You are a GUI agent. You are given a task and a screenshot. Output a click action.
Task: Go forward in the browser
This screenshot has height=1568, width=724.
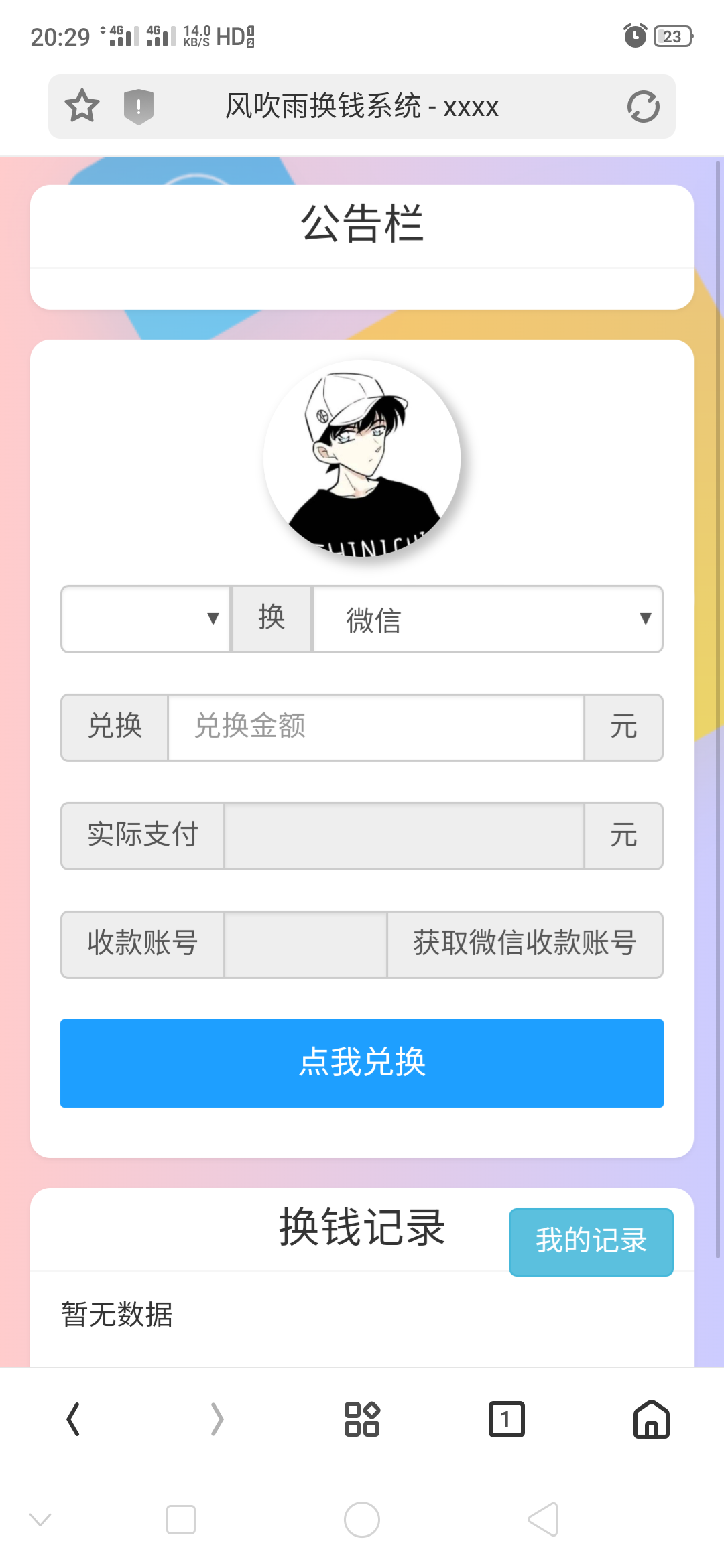(217, 1419)
